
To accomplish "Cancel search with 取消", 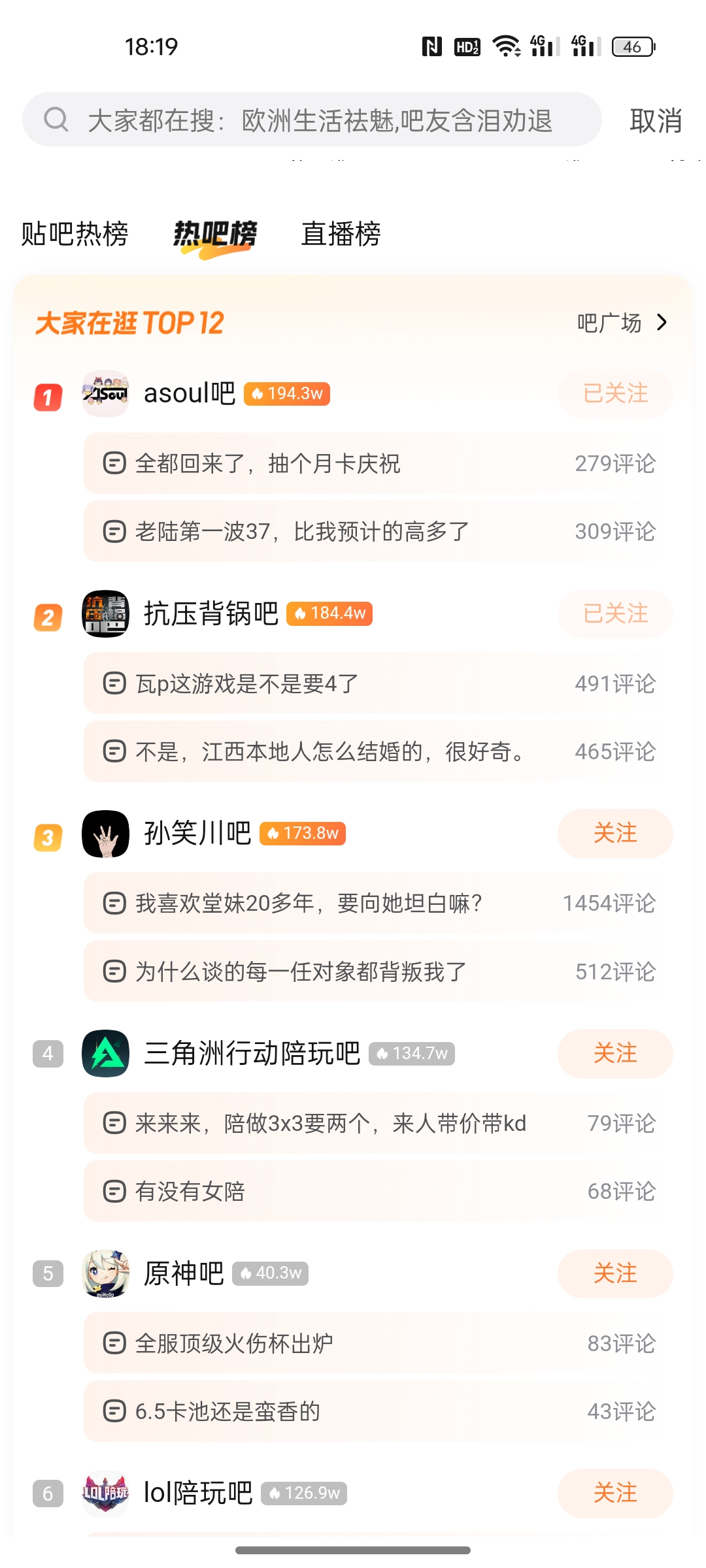I will 656,121.
